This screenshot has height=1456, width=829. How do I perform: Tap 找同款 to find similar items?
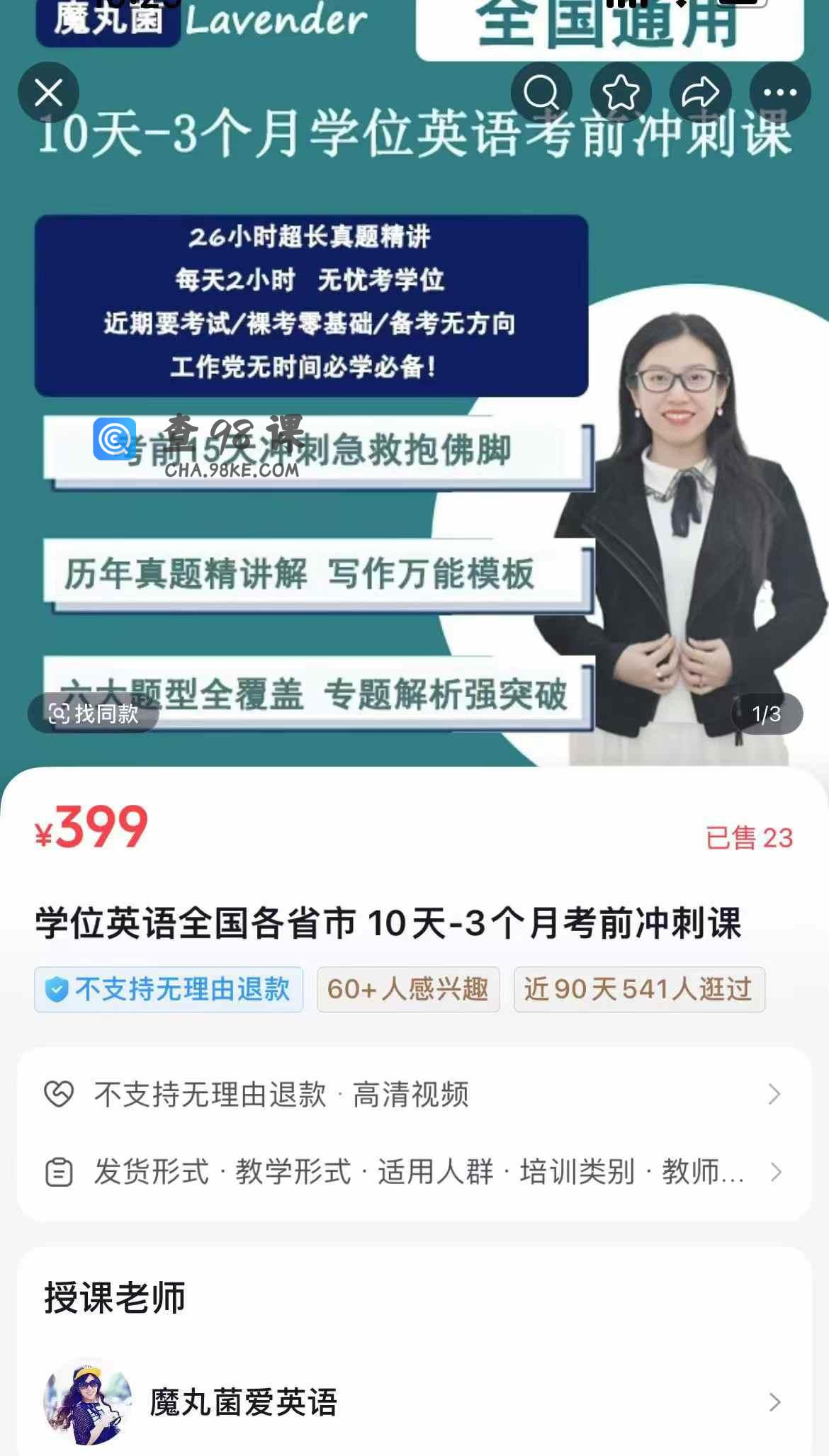click(94, 713)
